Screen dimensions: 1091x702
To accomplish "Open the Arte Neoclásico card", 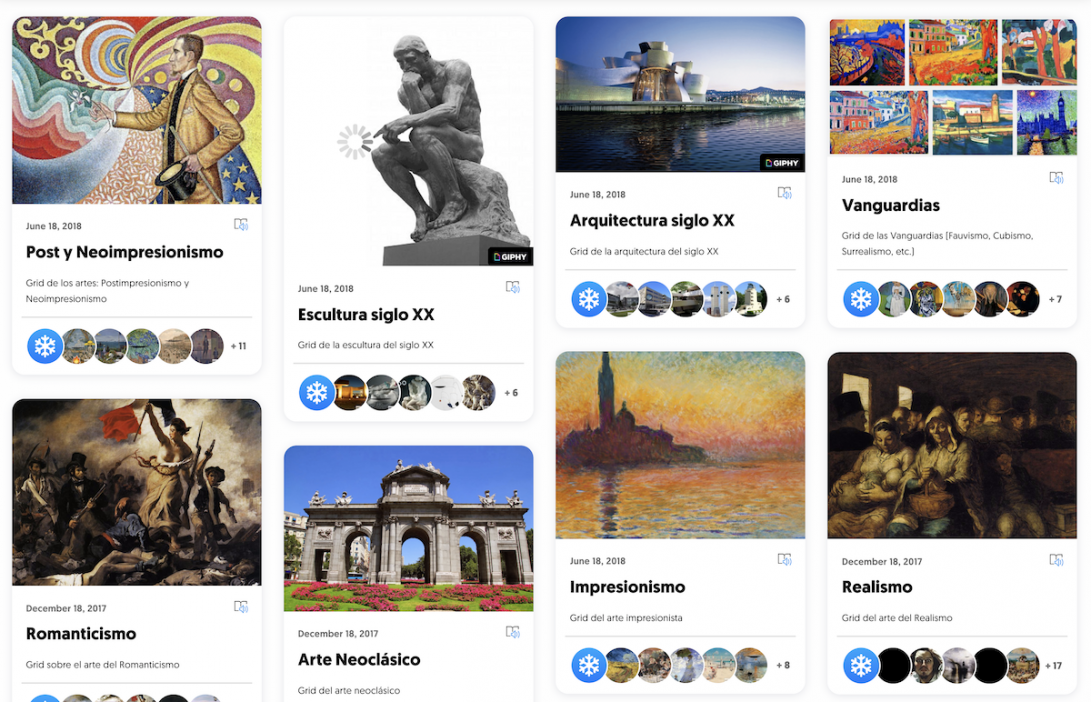I will tap(408, 528).
